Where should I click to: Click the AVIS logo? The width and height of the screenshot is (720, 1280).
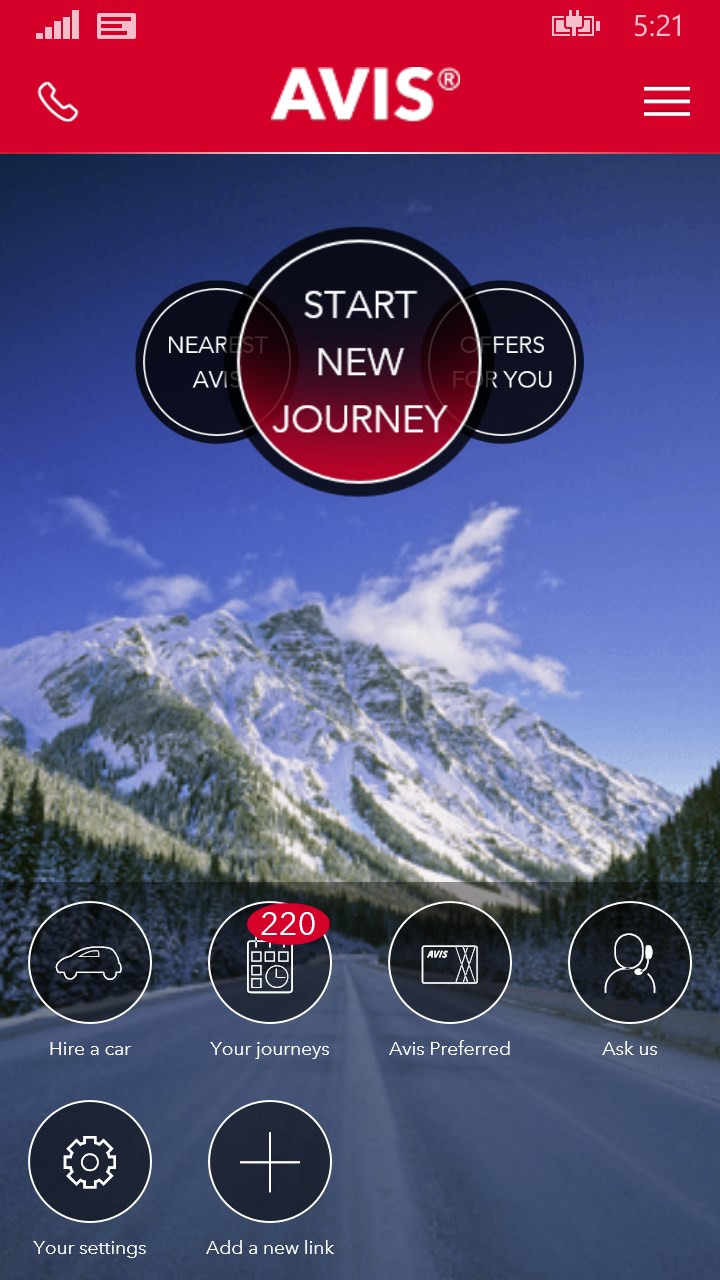[362, 92]
